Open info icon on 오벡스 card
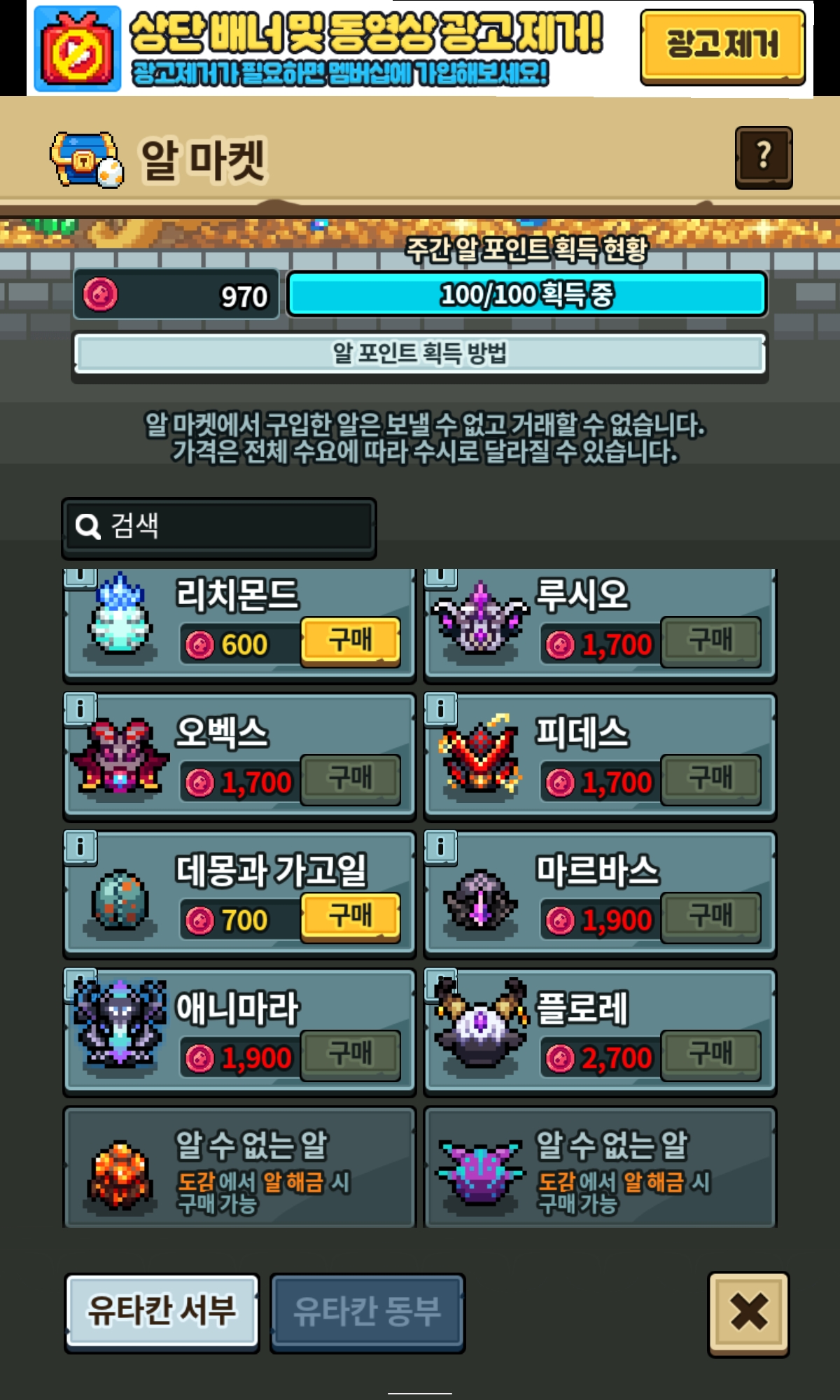This screenshot has height=1400, width=840. click(x=80, y=709)
